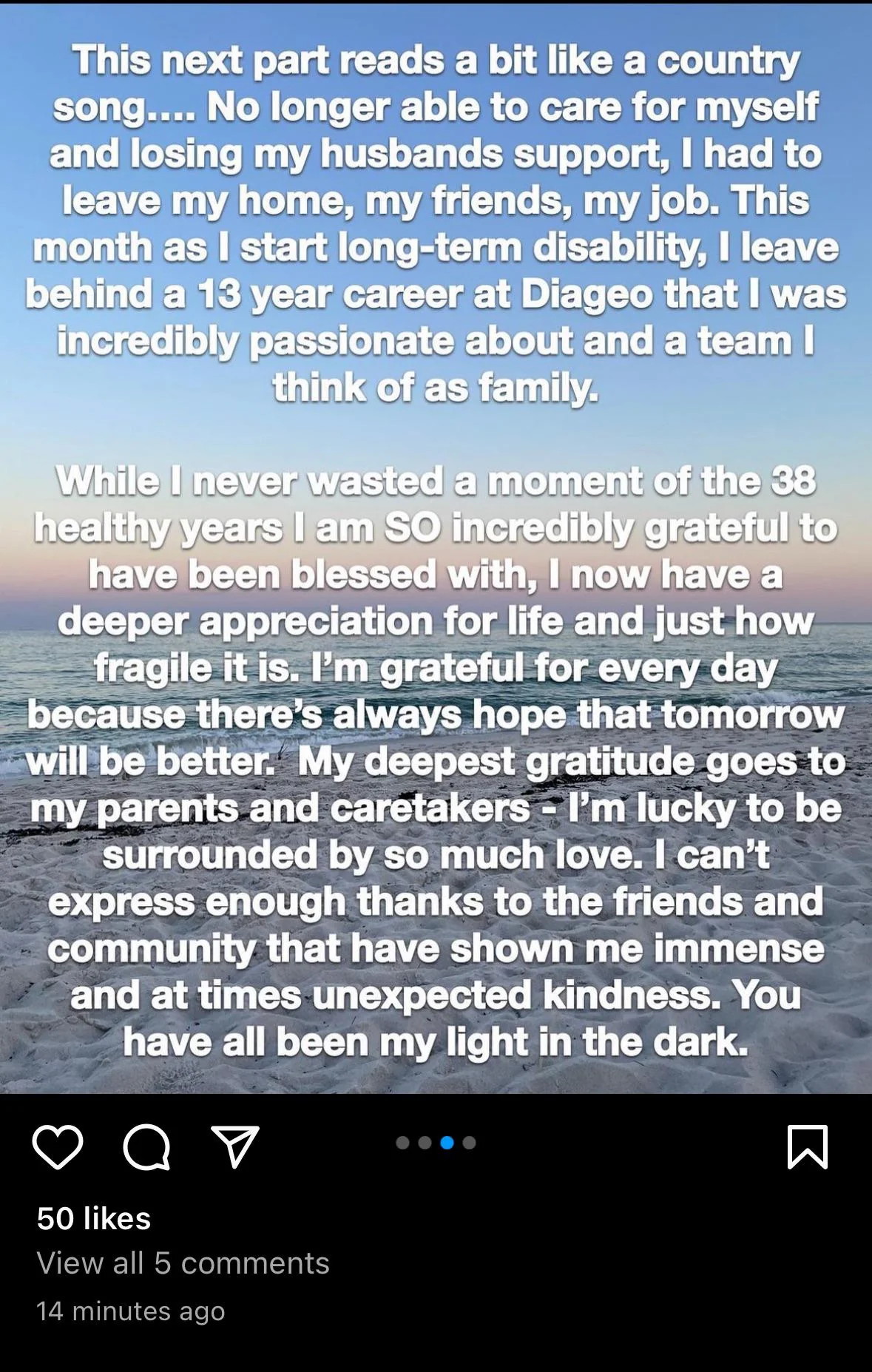872x1372 pixels.
Task: Open the list of 50 likes
Action: (94, 1219)
